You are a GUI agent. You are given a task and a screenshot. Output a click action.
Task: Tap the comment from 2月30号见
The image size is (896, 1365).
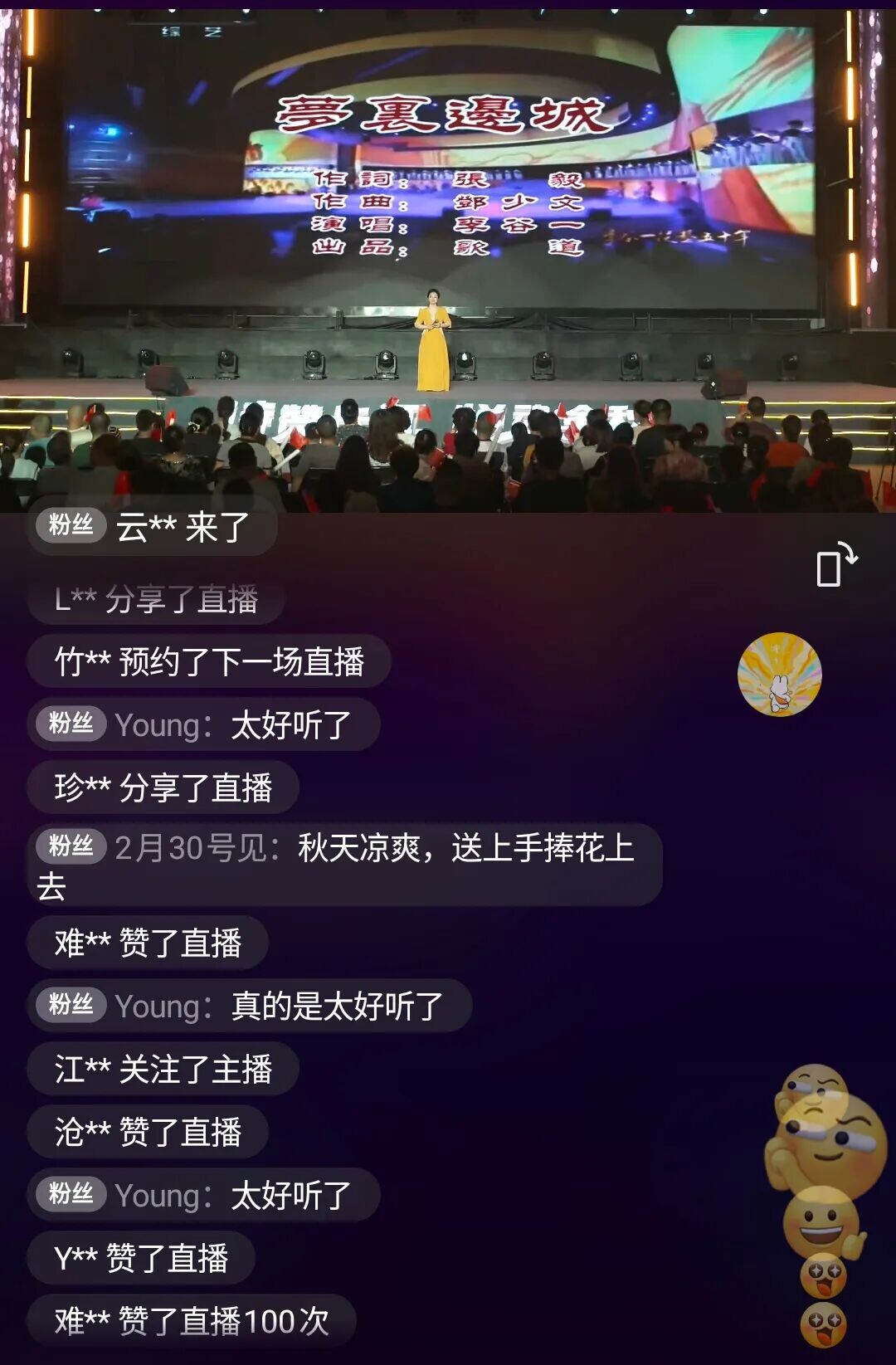tap(344, 865)
